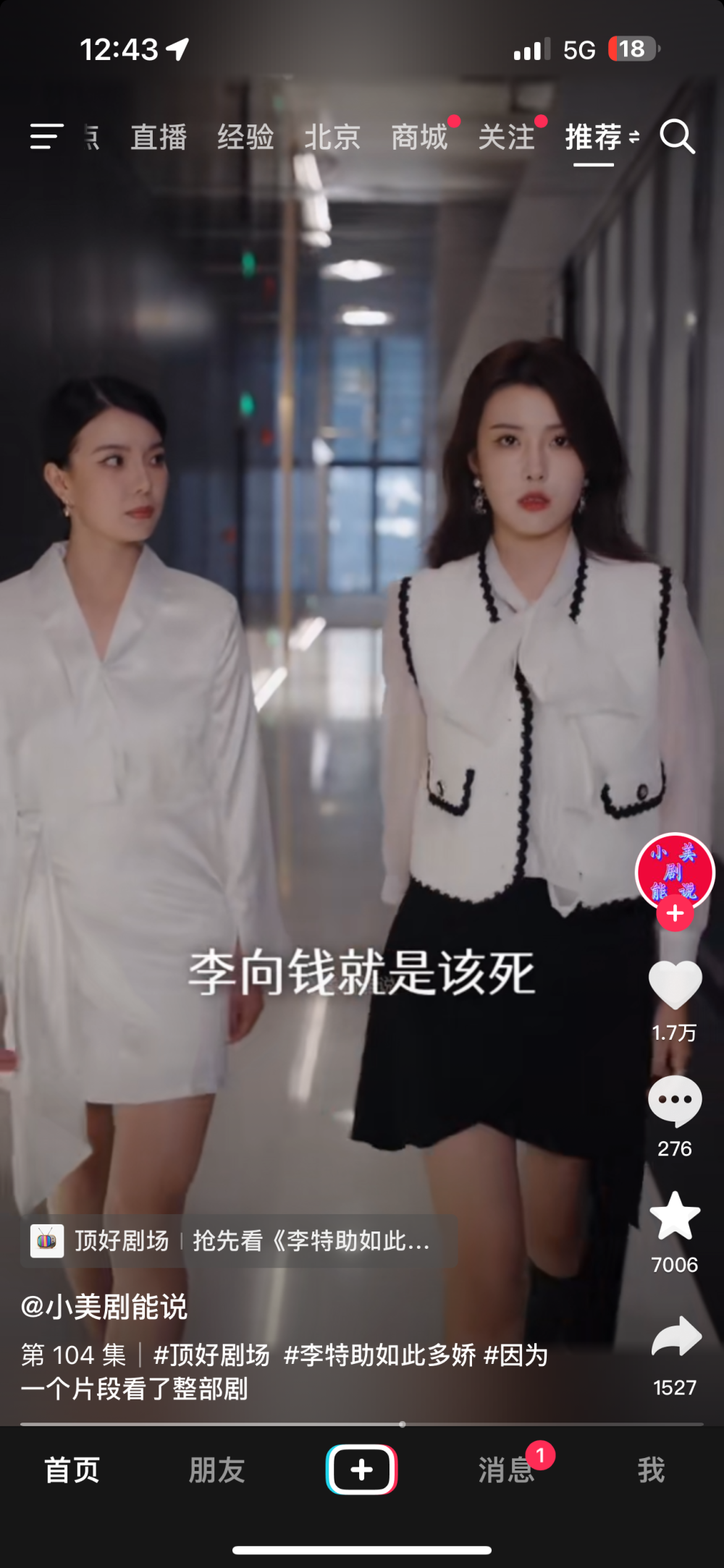Switch to the 商城 tab
The image size is (724, 1568).
(420, 137)
